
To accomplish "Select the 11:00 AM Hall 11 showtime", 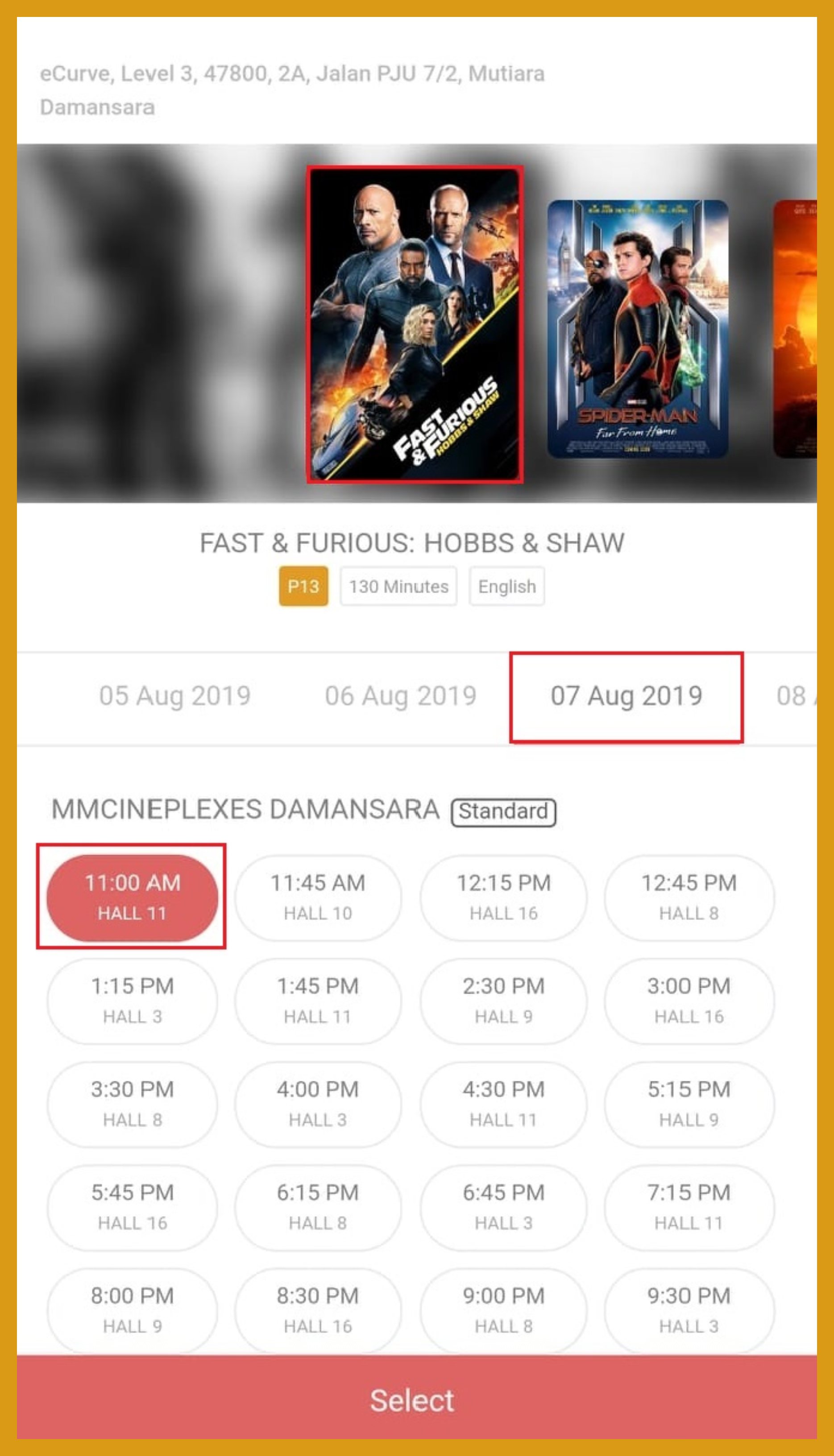I will pos(132,897).
